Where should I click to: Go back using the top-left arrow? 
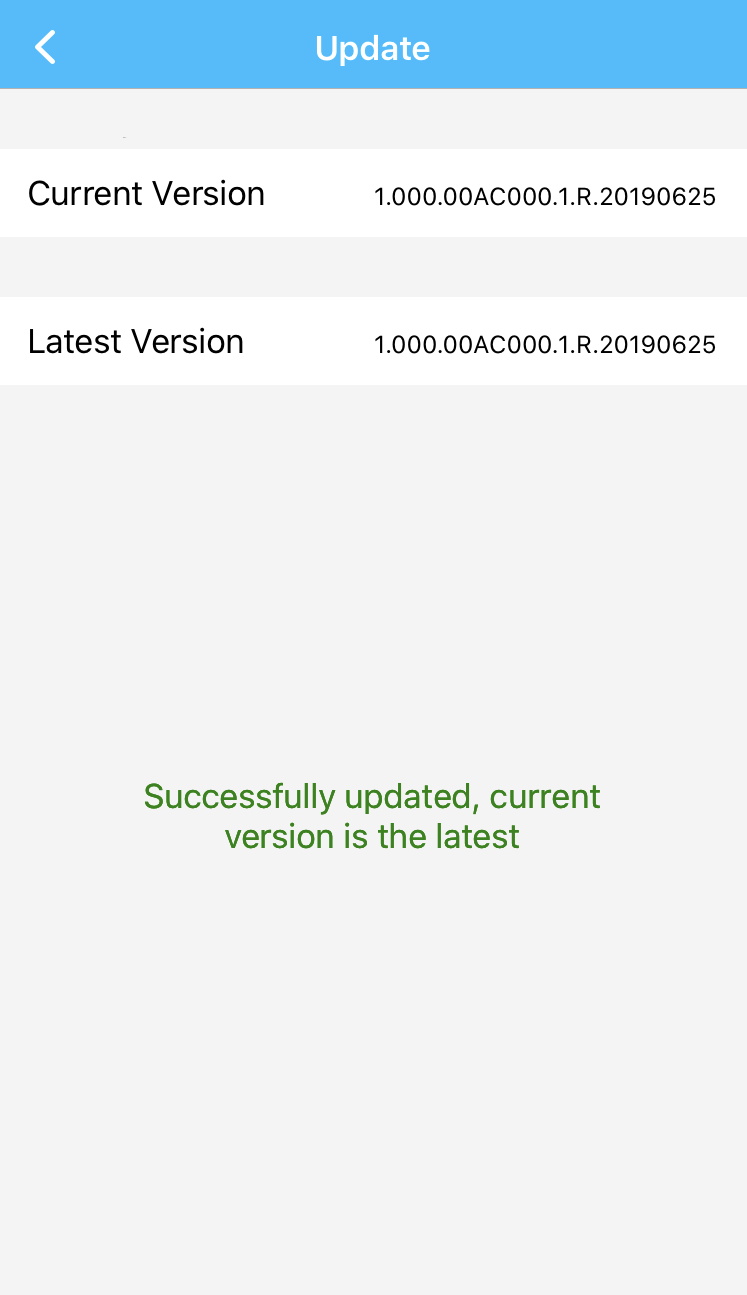pyautogui.click(x=45, y=47)
